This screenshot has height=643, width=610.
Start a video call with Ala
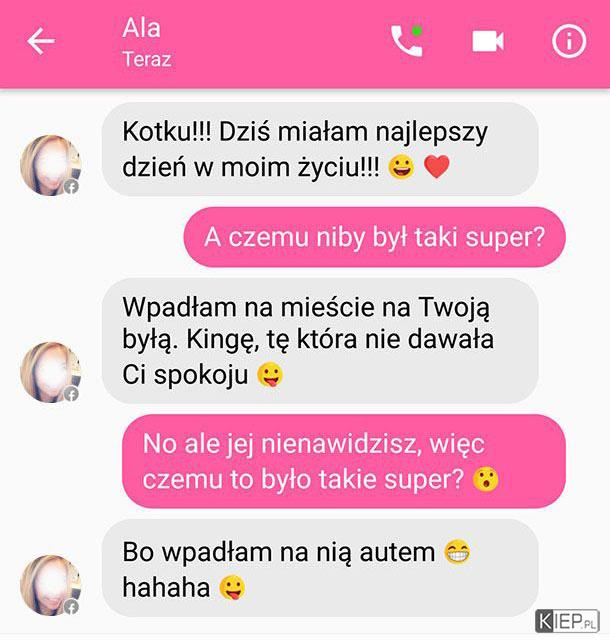point(487,41)
